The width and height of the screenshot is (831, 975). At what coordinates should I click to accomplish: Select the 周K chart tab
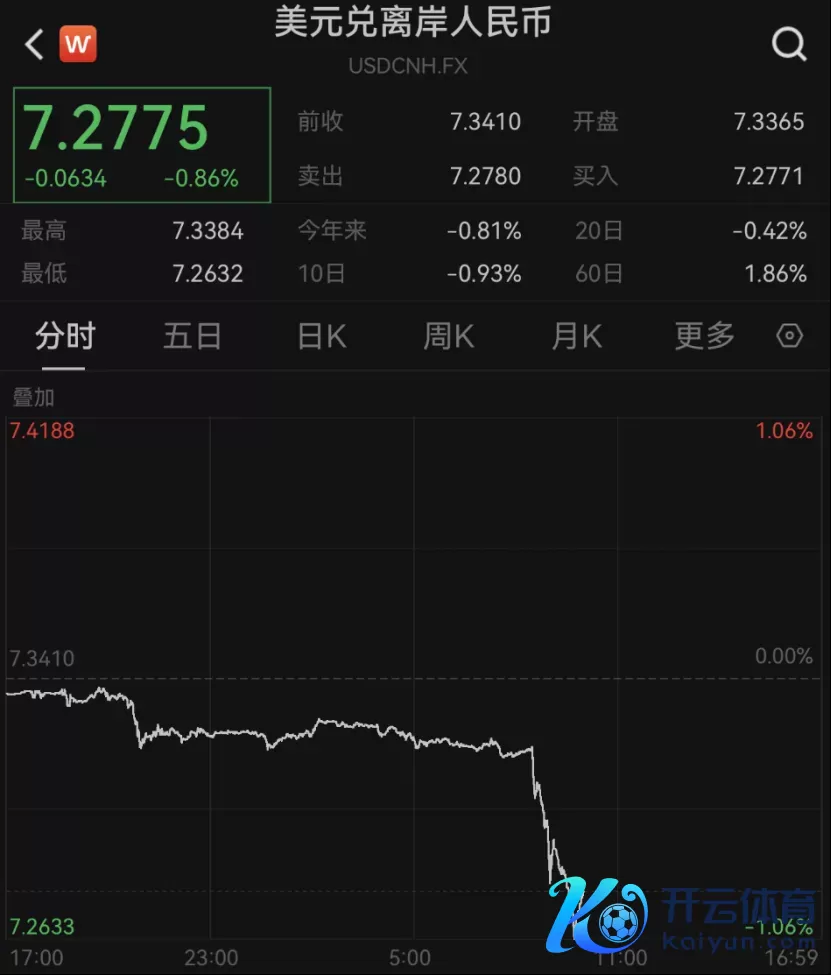point(448,336)
